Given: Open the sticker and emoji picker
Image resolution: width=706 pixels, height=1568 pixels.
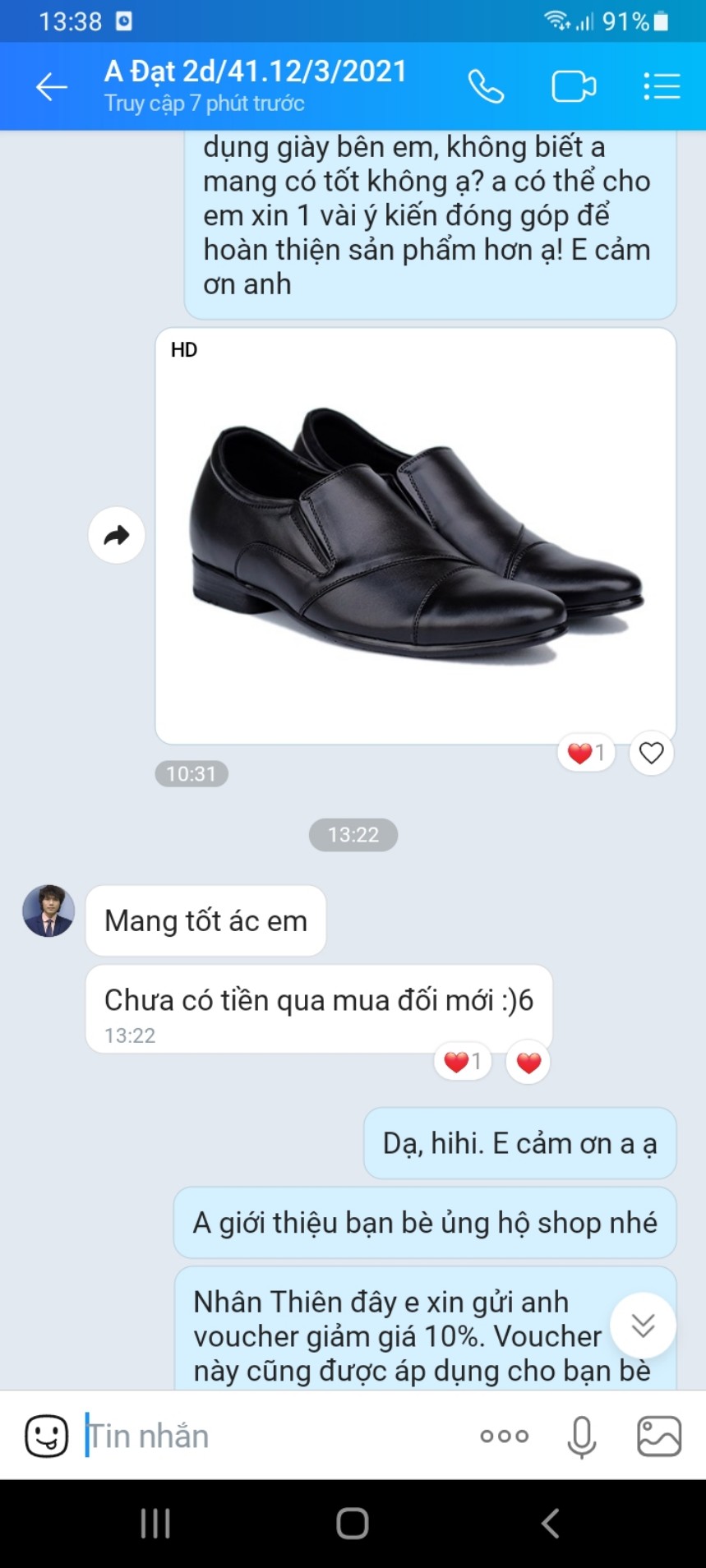Looking at the screenshot, I should coord(47,1436).
